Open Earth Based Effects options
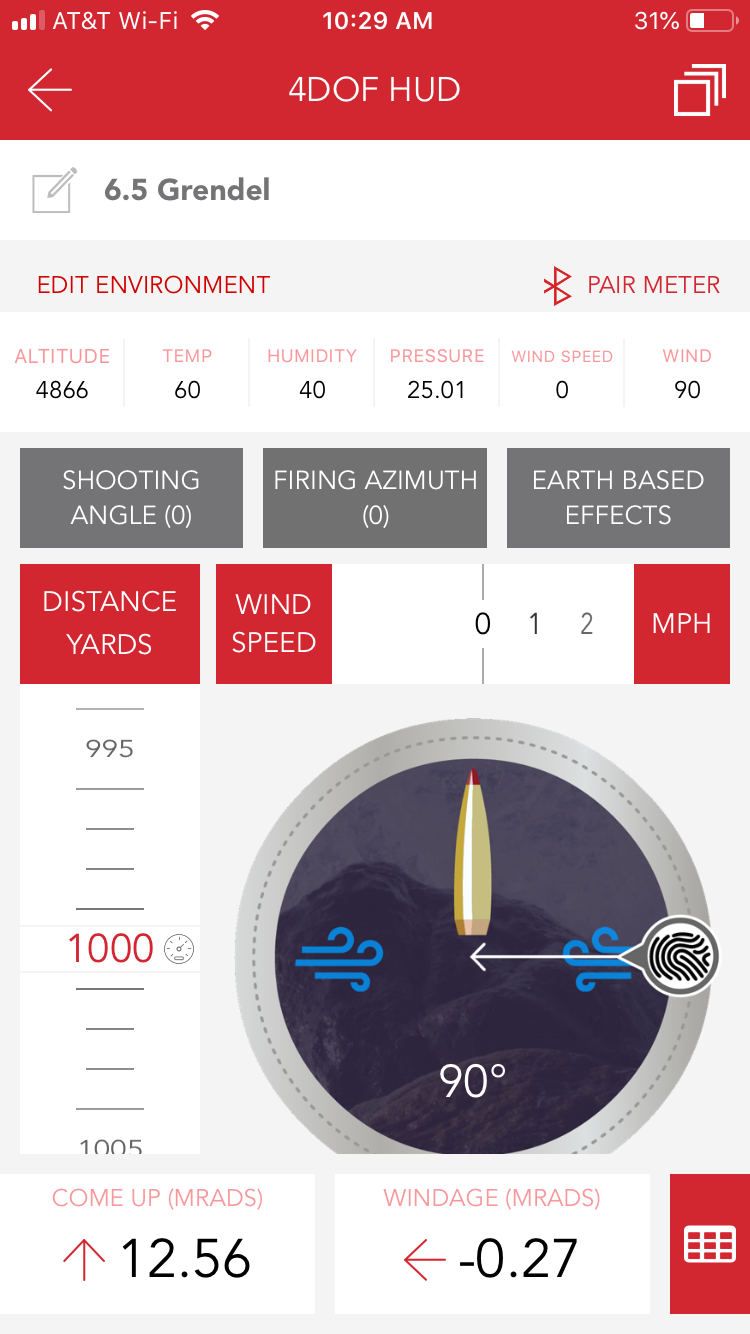 point(618,497)
